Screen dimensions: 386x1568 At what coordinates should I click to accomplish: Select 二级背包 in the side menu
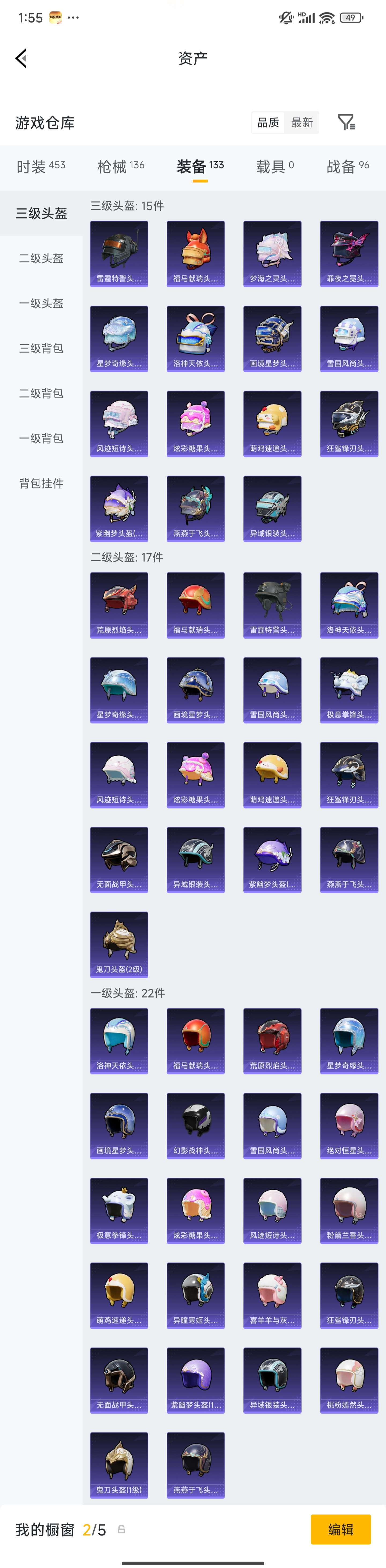coord(41,394)
